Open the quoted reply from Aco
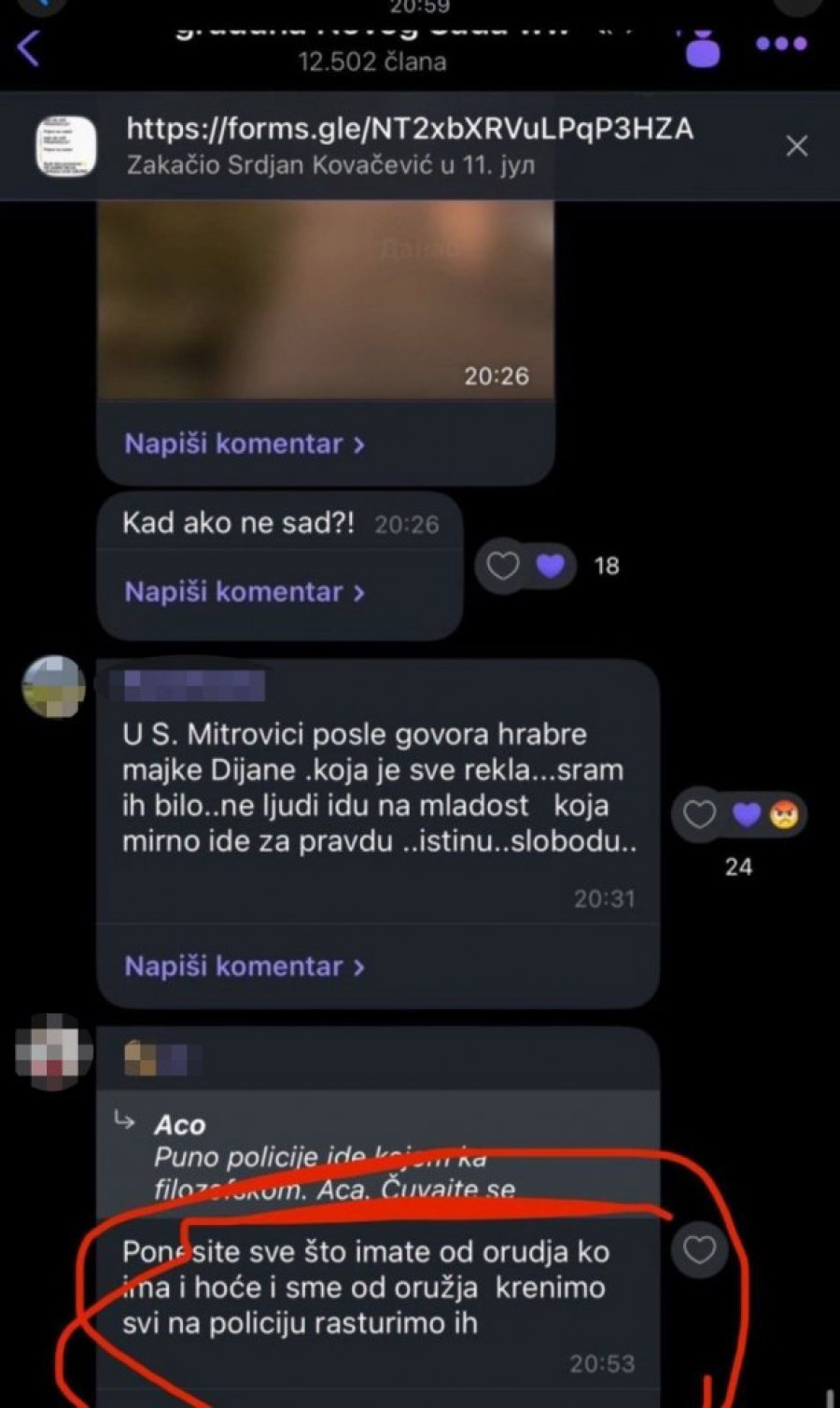This screenshot has width=840, height=1408. [x=373, y=1156]
